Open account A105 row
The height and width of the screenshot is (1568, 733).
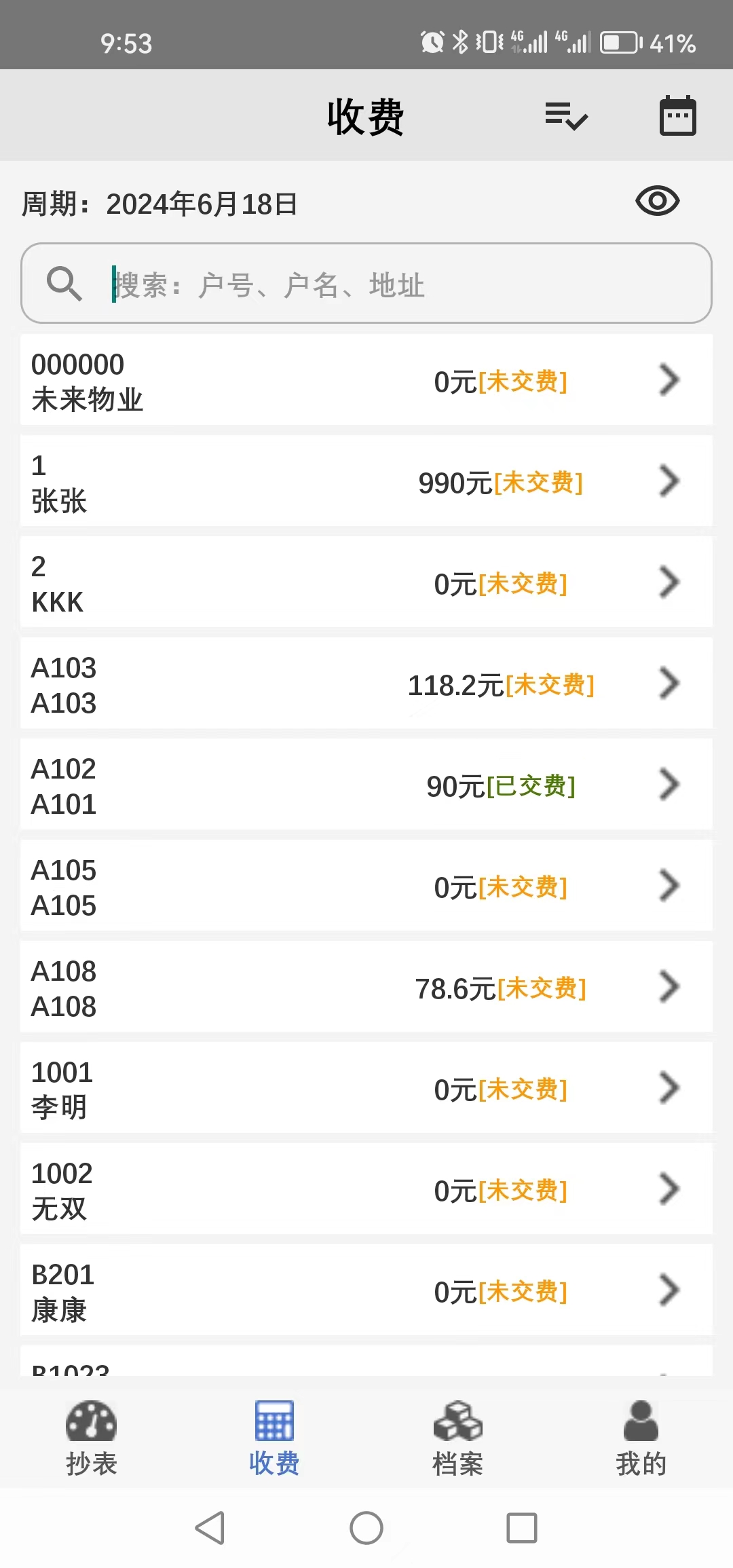coord(366,886)
